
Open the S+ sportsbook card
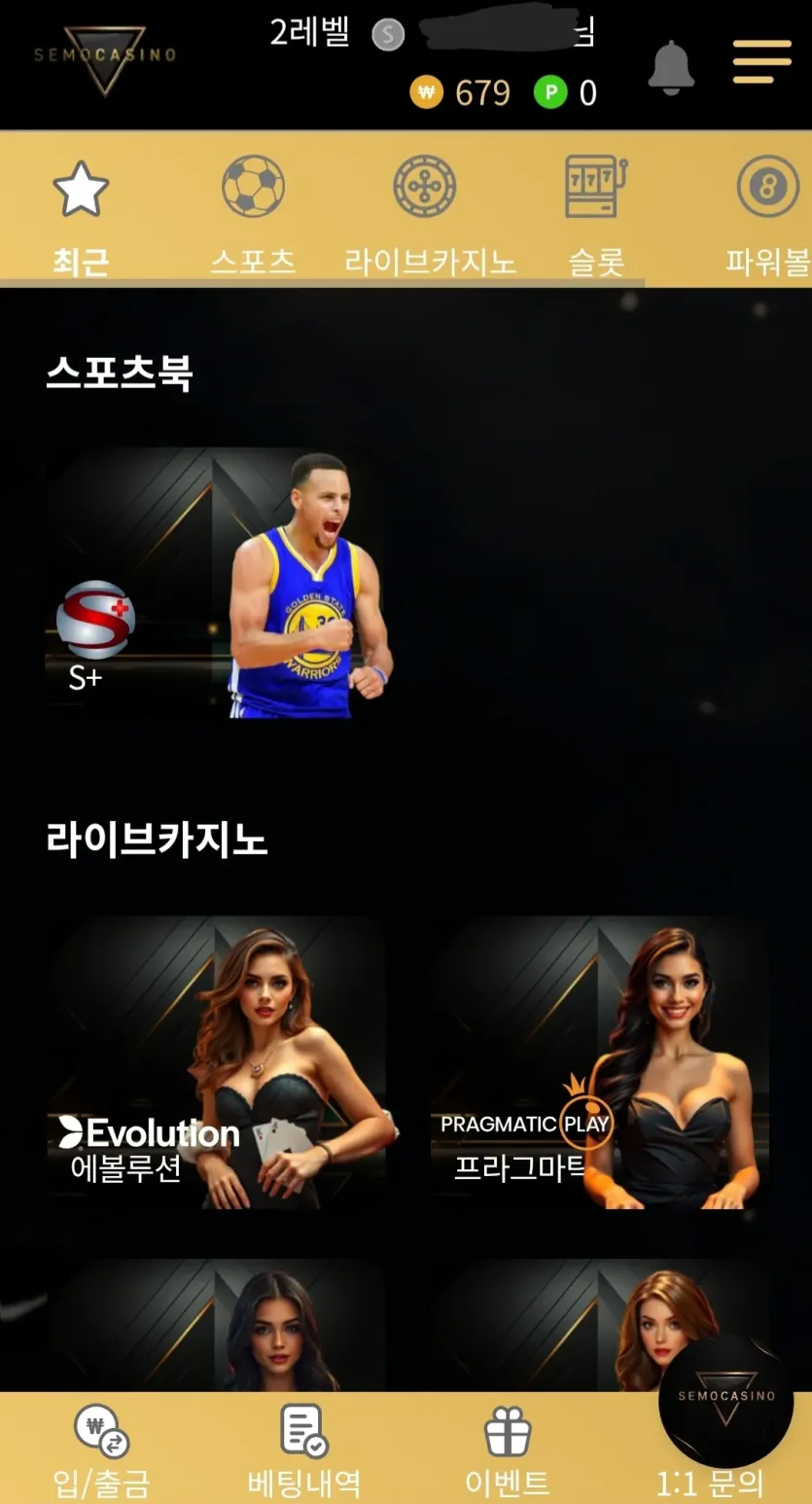(216, 584)
